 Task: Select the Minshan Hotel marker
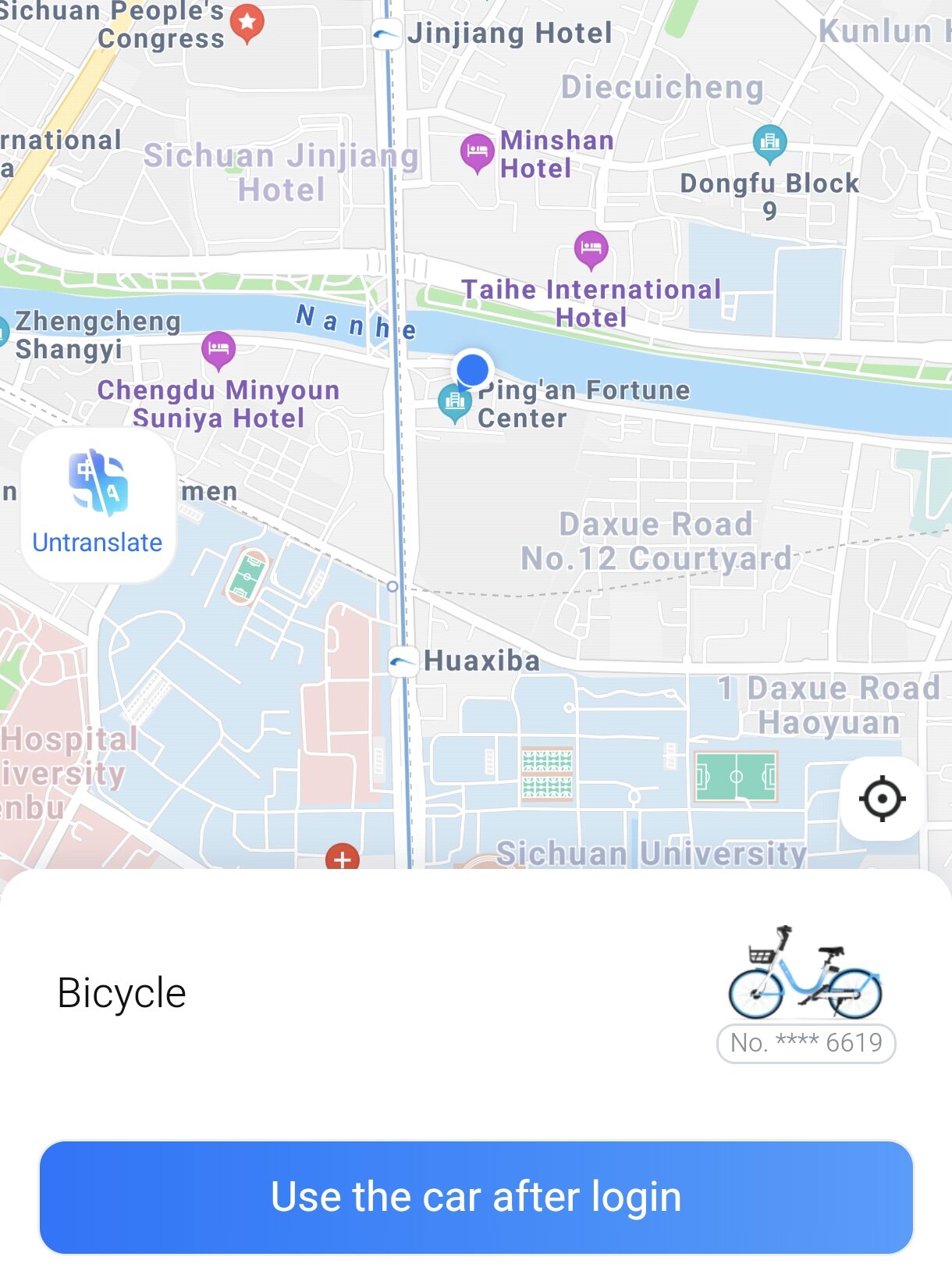pos(477,151)
